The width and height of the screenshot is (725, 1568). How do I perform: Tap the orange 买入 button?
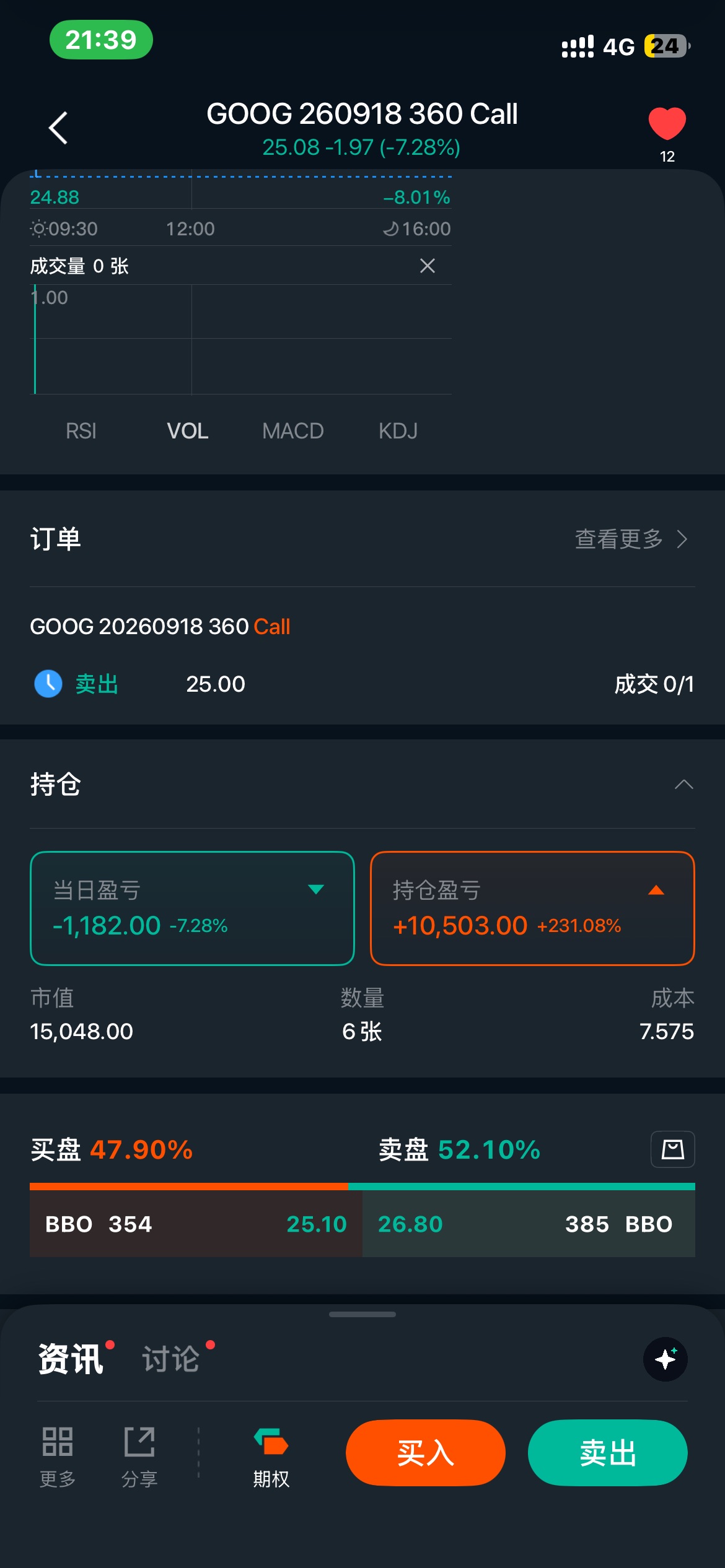(425, 1453)
